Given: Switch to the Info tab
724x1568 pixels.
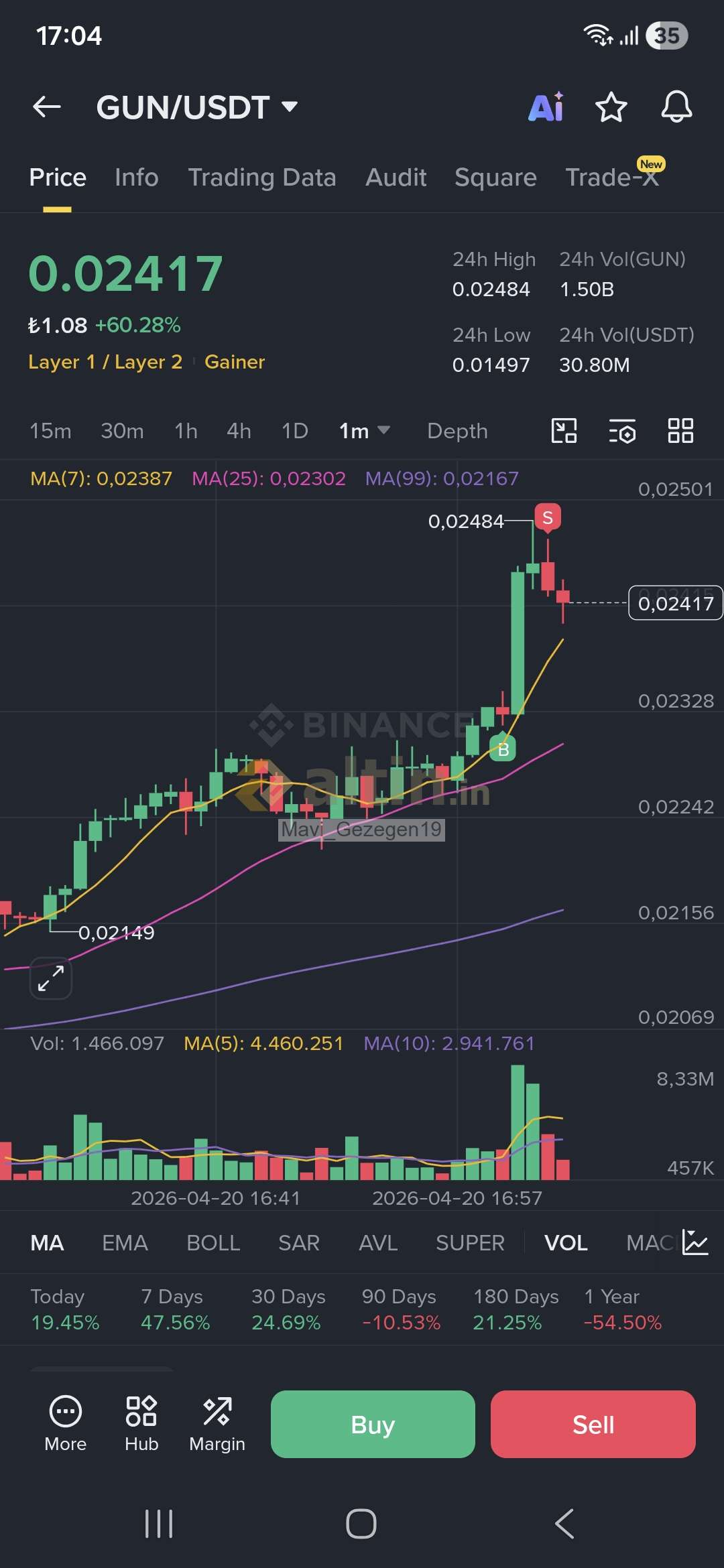Looking at the screenshot, I should [136, 178].
